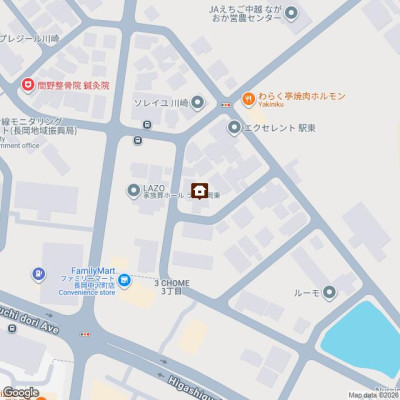Tap the ルーモ location pin

click(x=329, y=293)
